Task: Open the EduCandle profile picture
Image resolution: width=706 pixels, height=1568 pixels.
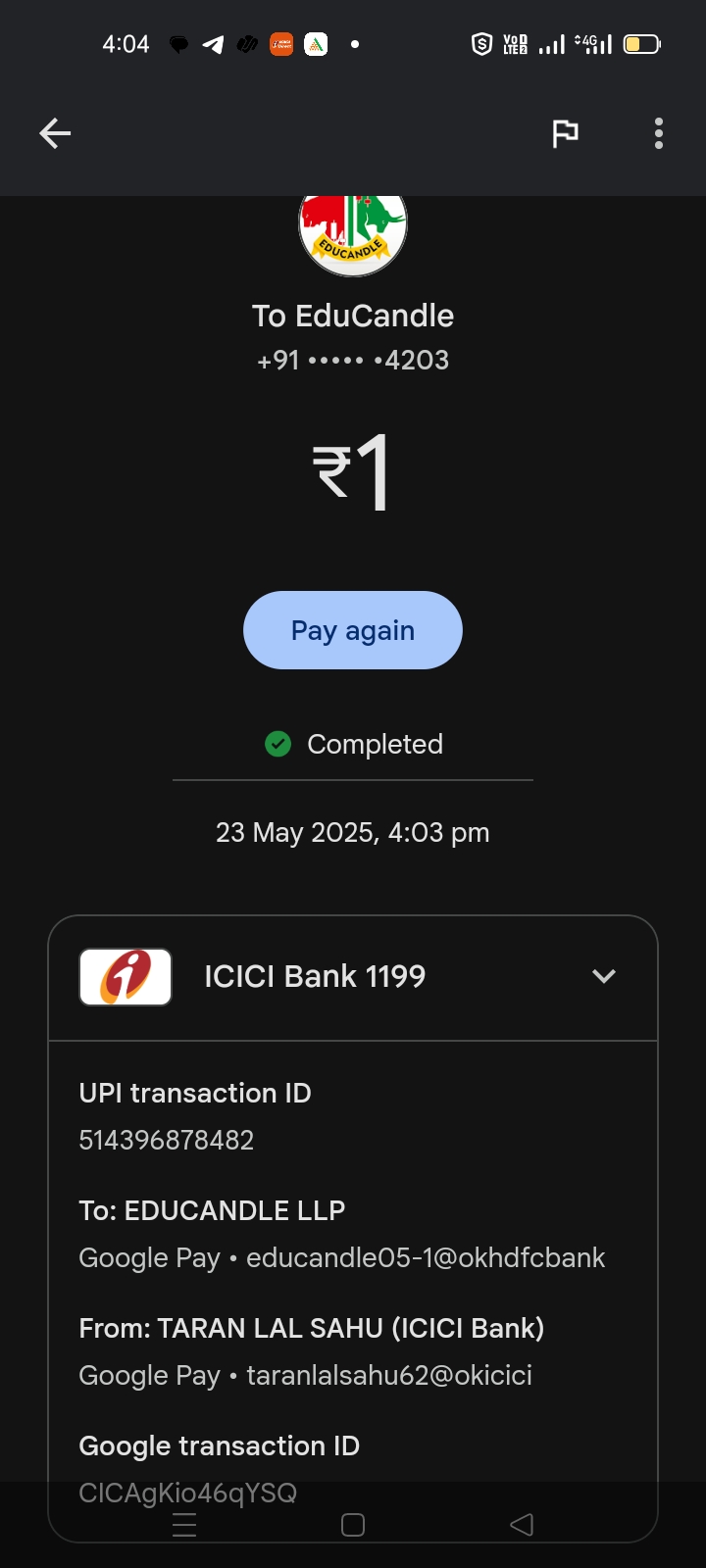Action: click(353, 231)
